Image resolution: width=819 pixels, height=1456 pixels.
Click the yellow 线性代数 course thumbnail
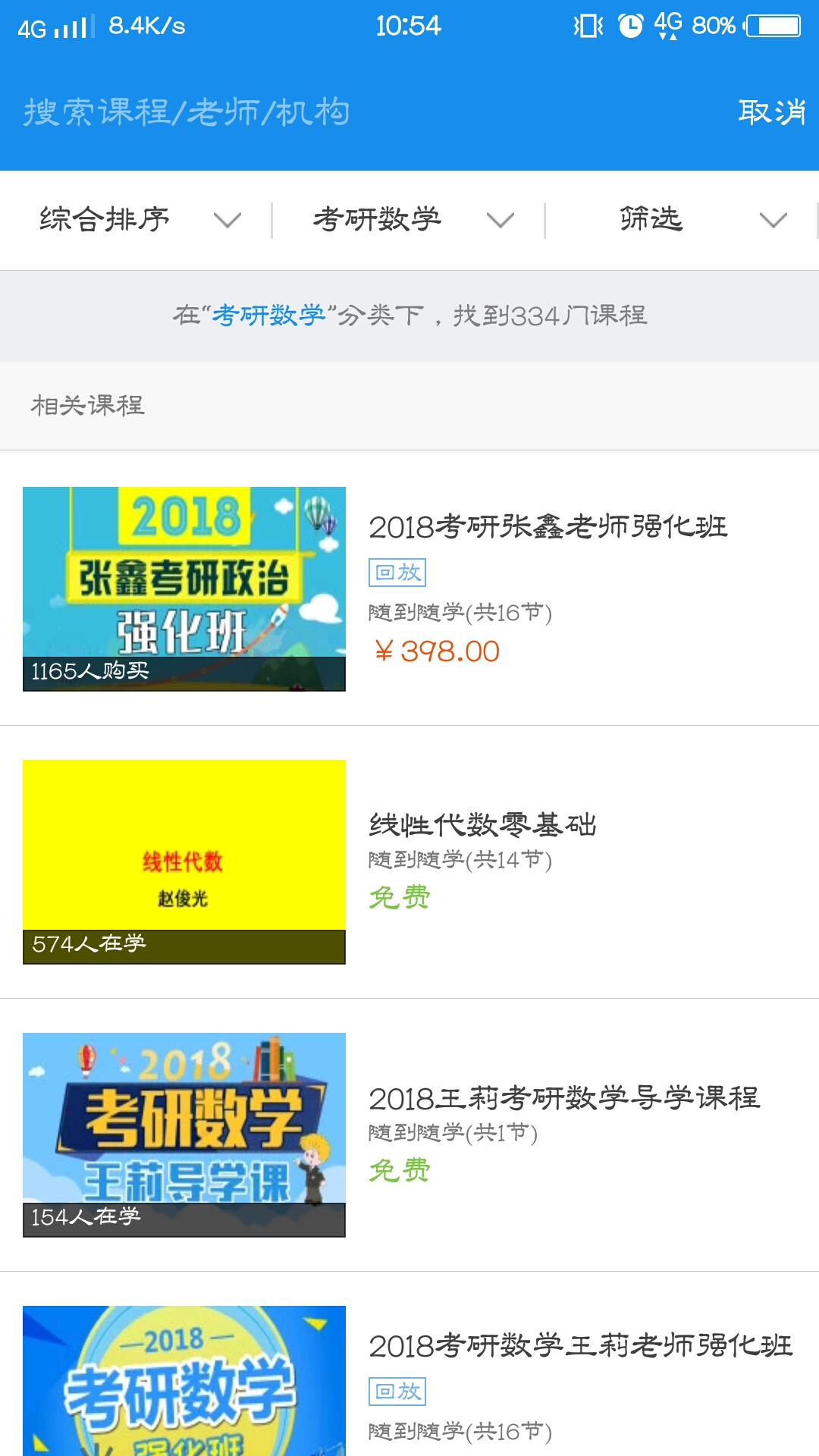(x=184, y=861)
